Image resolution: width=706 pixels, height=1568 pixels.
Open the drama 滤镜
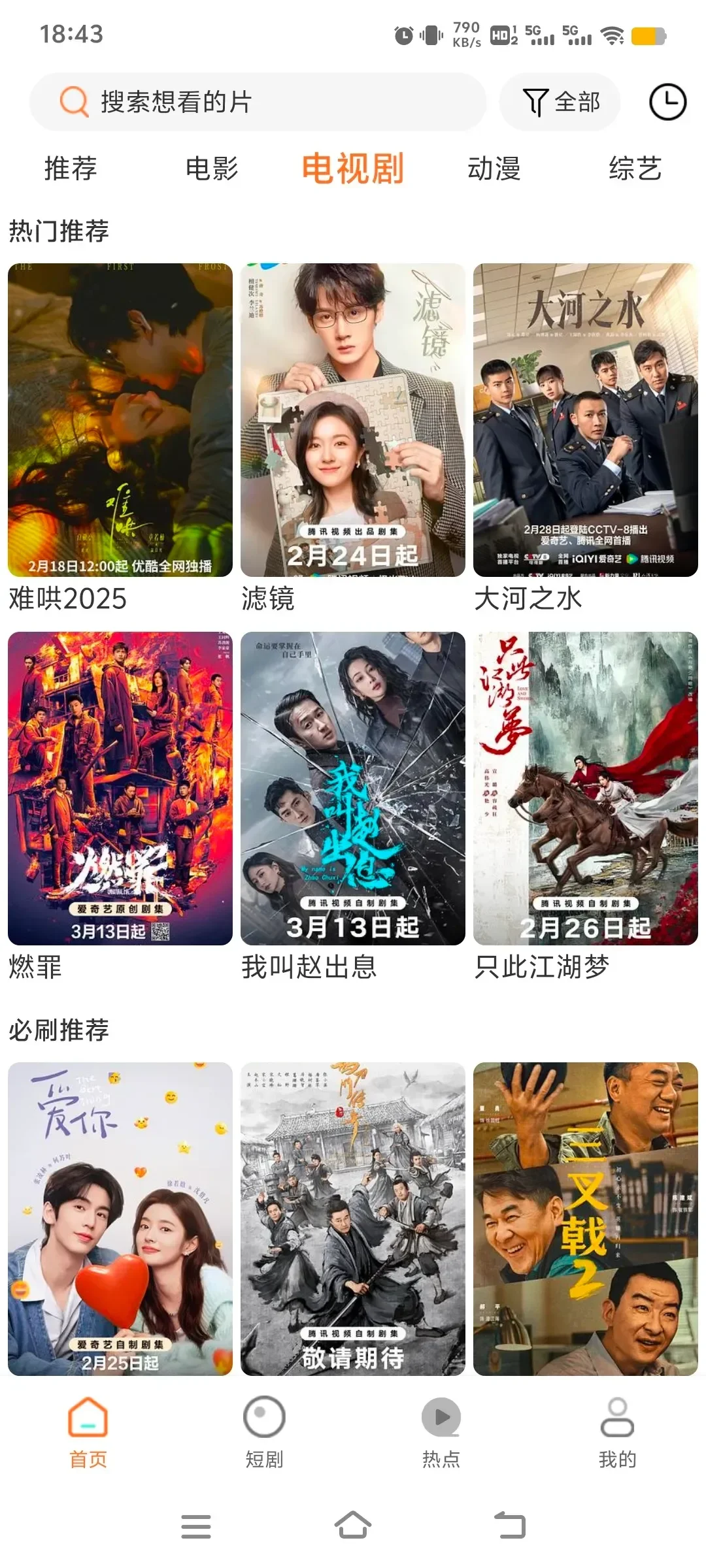point(353,420)
